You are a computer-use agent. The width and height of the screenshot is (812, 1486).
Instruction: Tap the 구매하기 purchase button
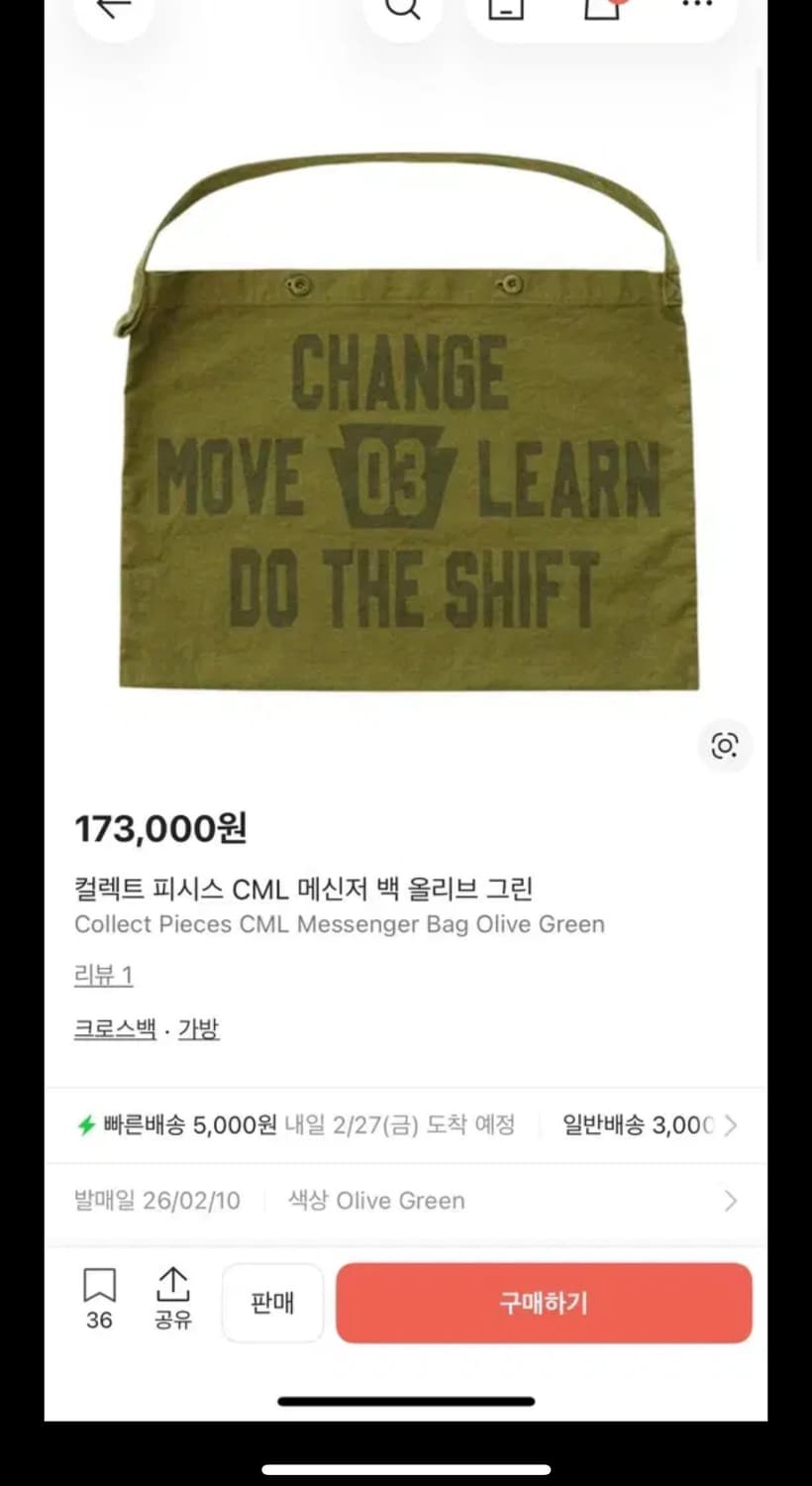[x=544, y=1304]
